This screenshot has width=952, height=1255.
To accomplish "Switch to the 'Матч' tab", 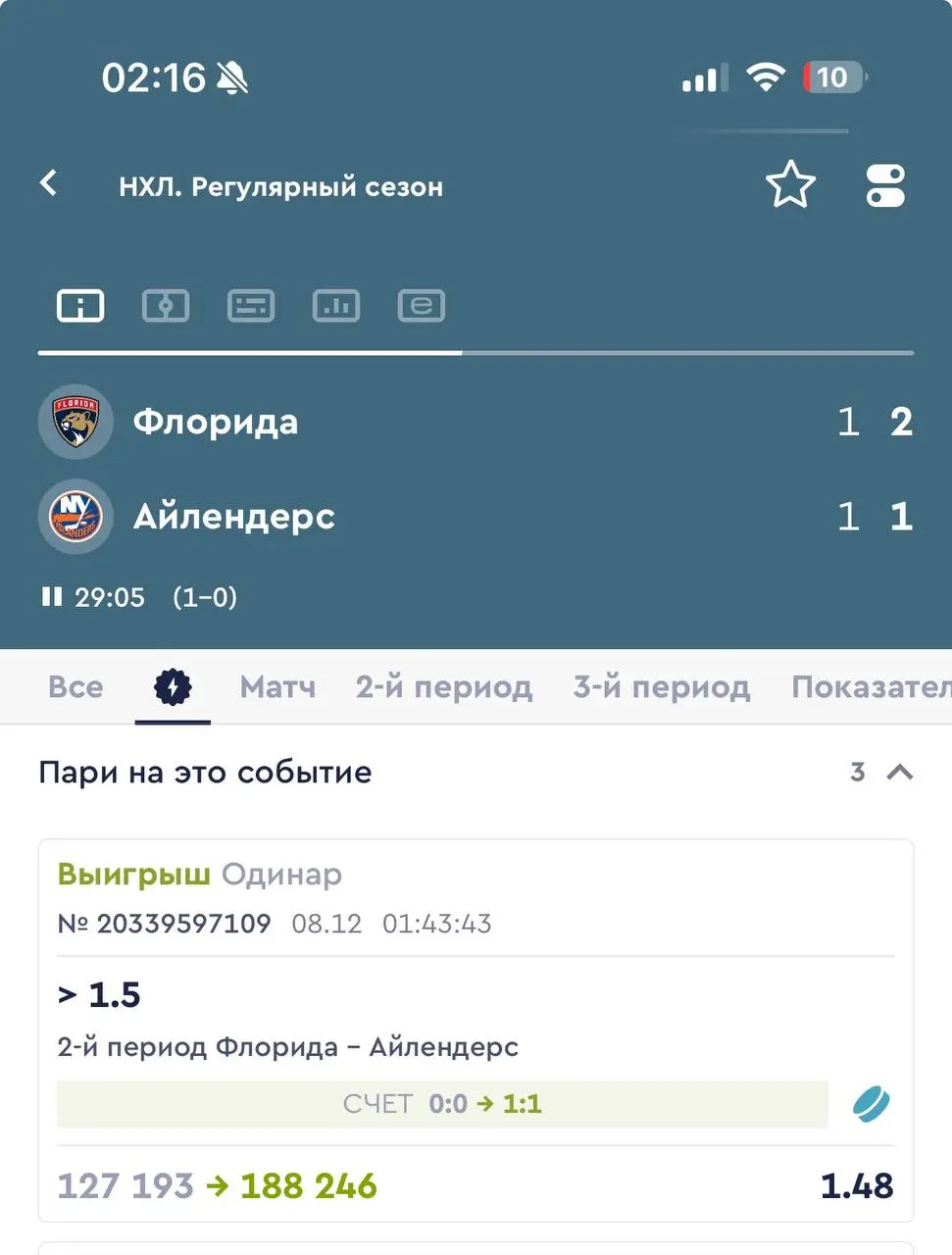I will (x=277, y=687).
